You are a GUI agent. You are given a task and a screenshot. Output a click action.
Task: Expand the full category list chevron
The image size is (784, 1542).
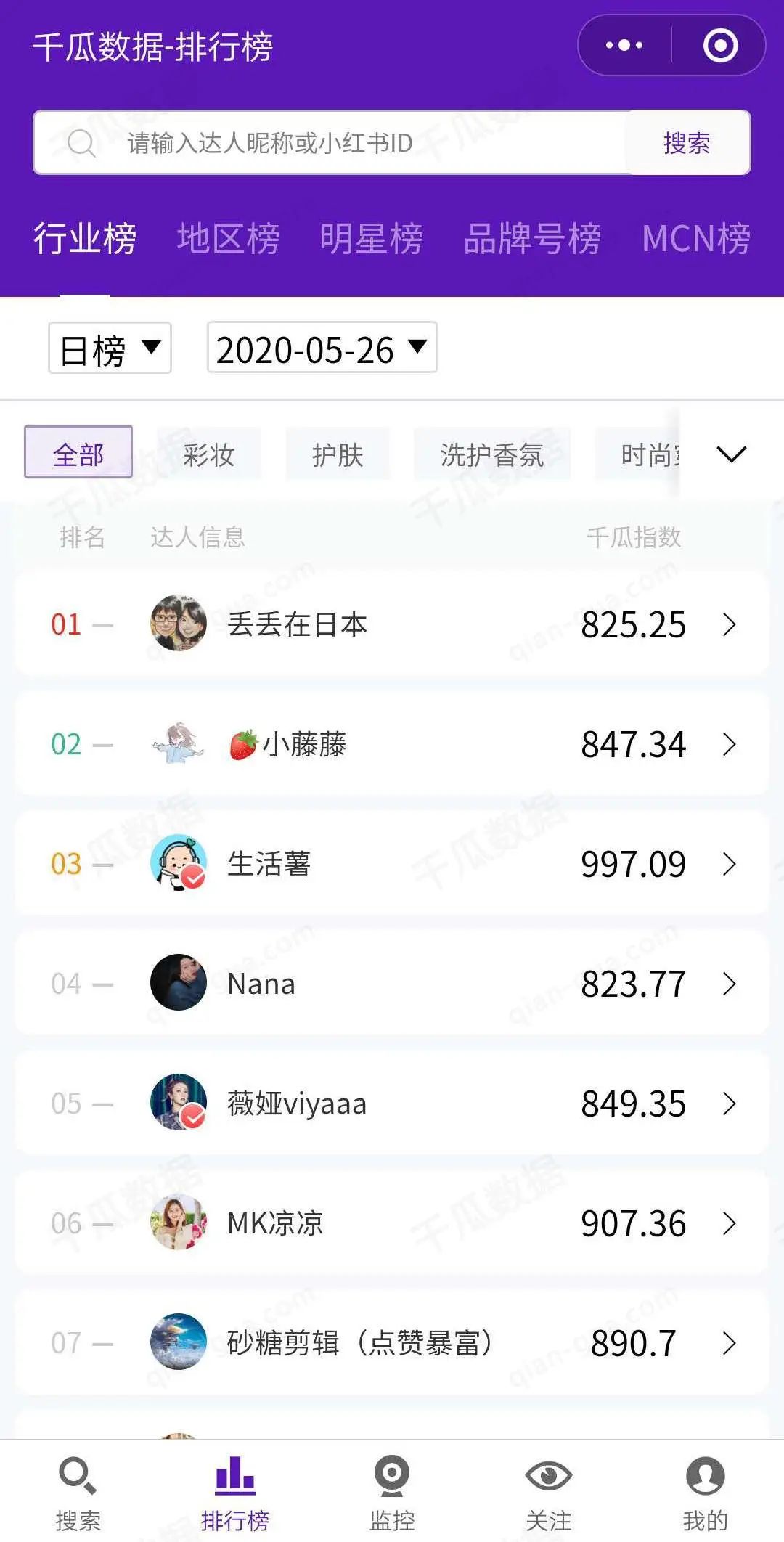(730, 454)
